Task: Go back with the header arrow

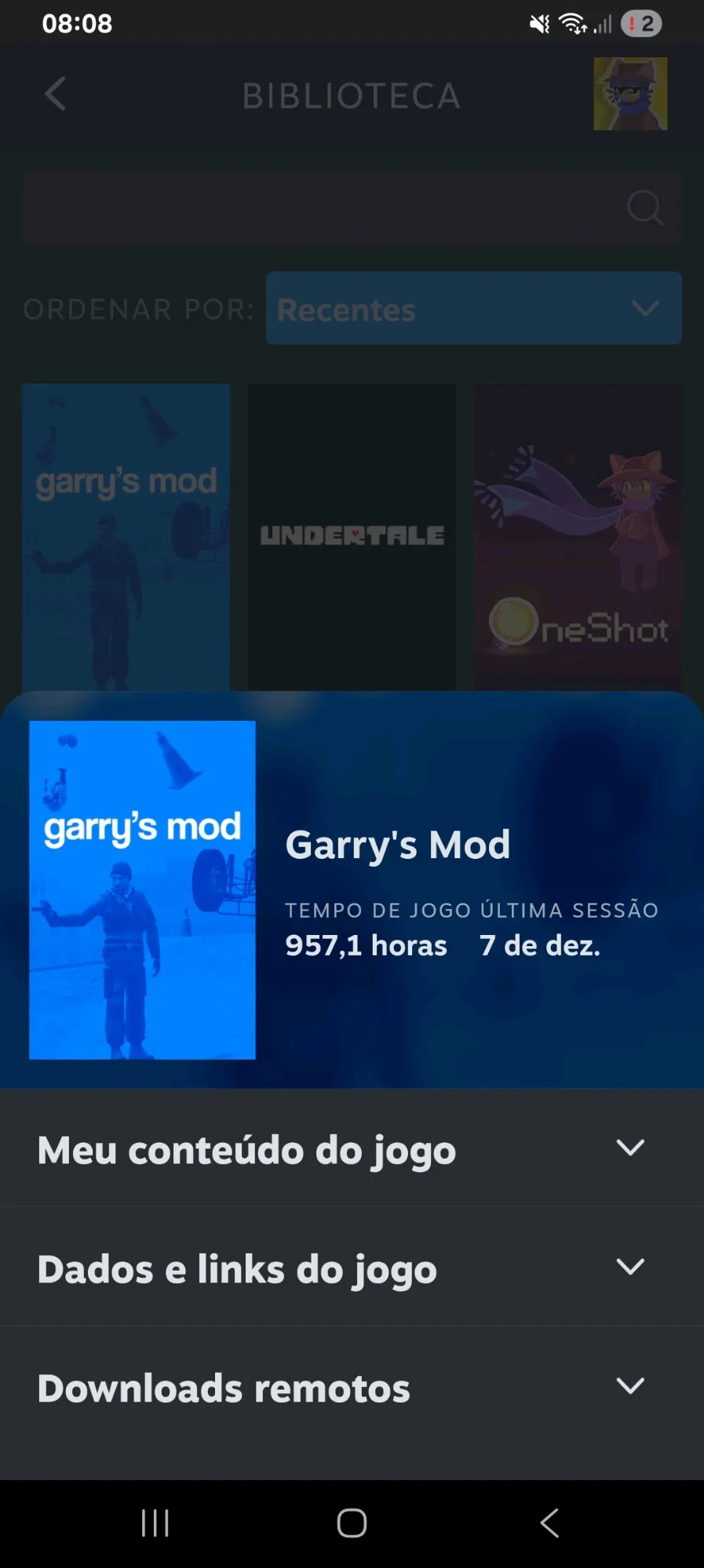Action: [55, 95]
